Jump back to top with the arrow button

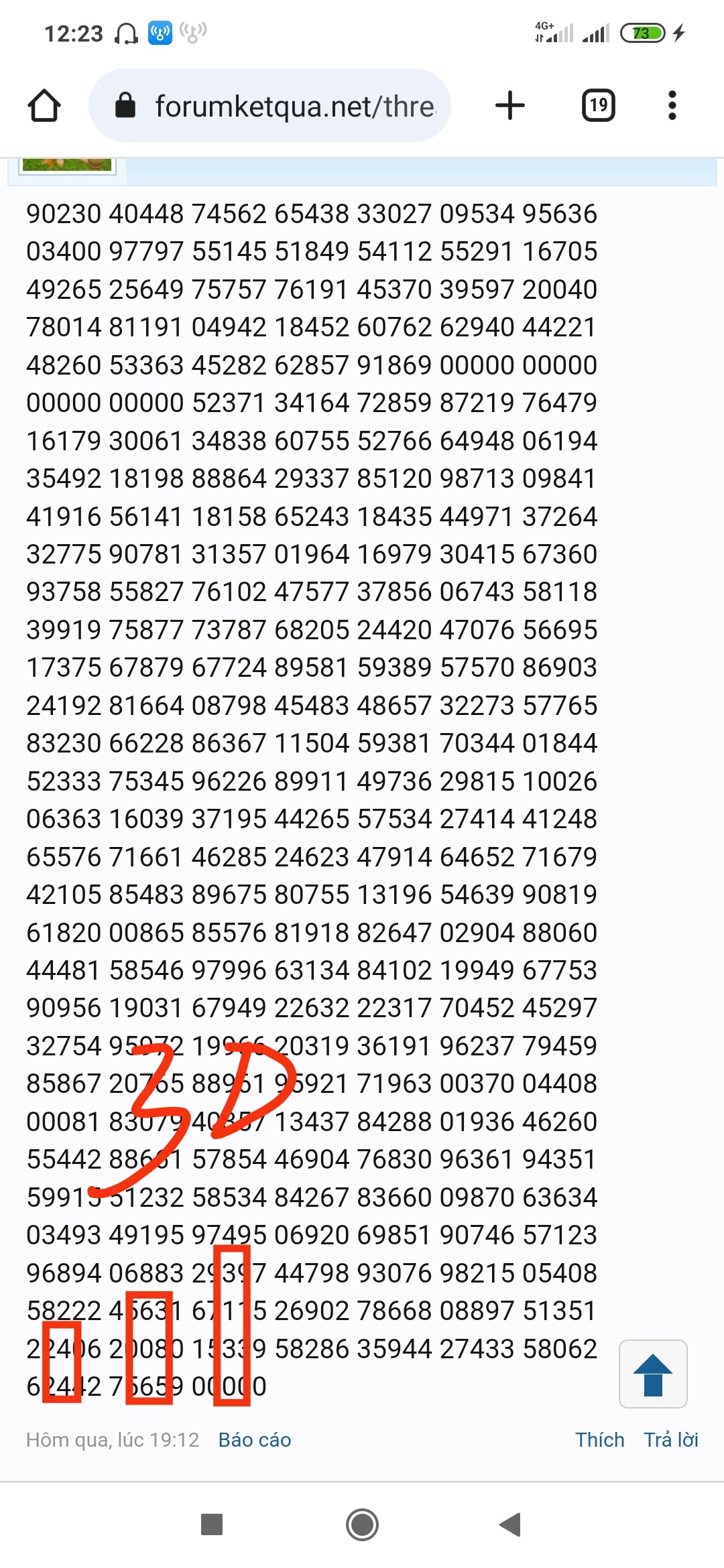pyautogui.click(x=652, y=1374)
